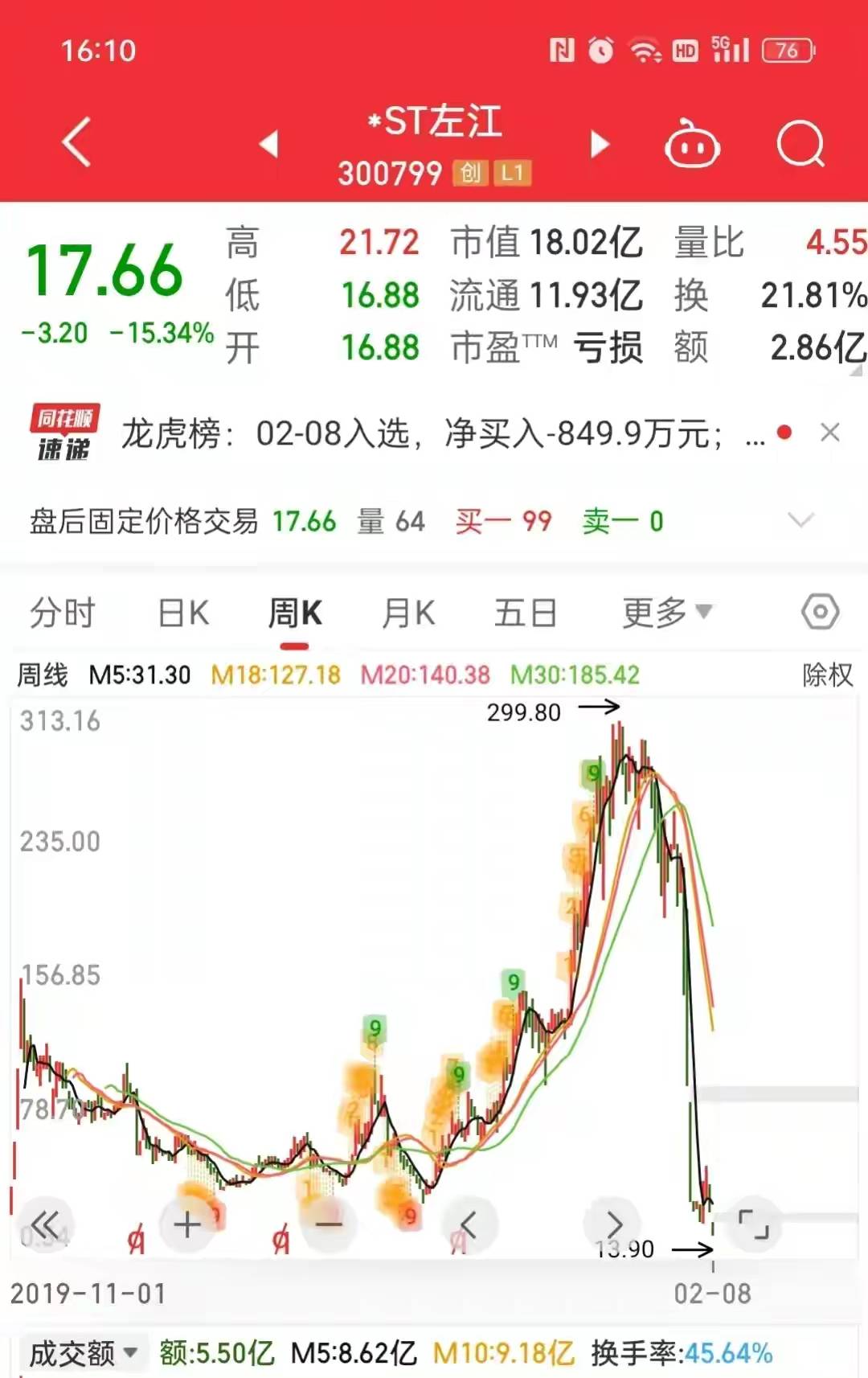Dismiss the 龙虎榜 notification banner
Image resolution: width=868 pixels, height=1378 pixels.
pos(831,433)
